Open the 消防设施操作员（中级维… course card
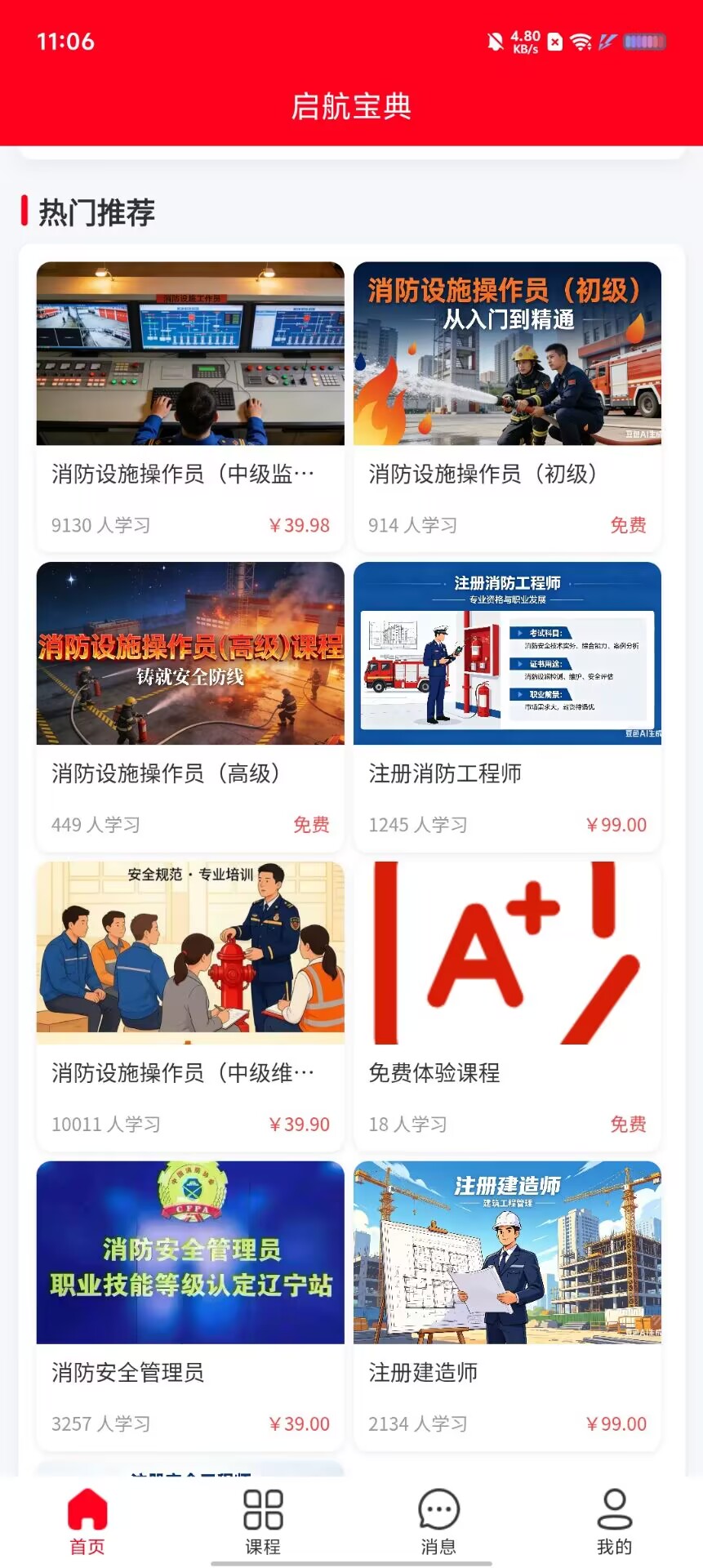The width and height of the screenshot is (703, 1568). pyautogui.click(x=190, y=1006)
